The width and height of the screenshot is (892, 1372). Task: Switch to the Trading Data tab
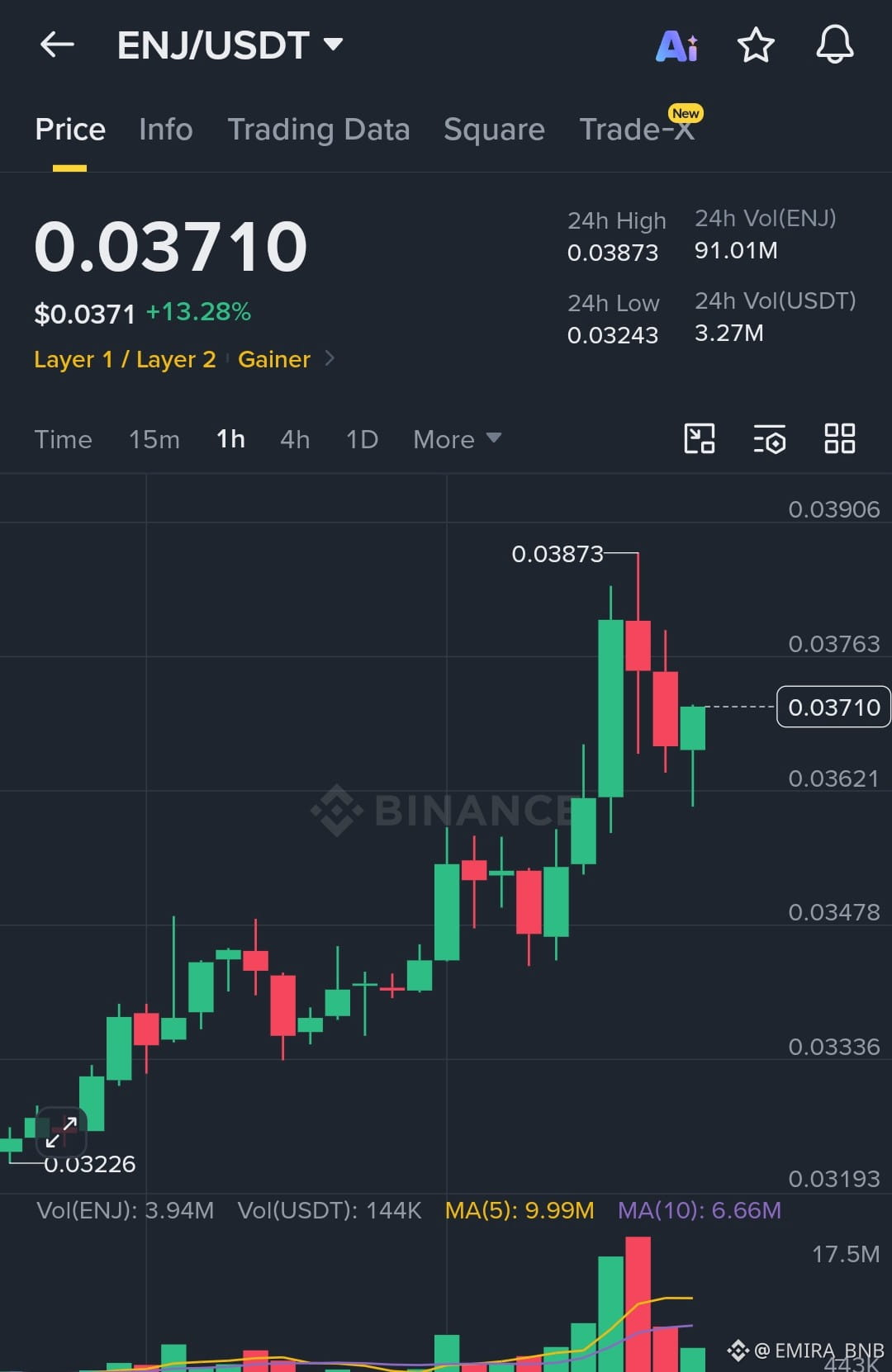(319, 130)
